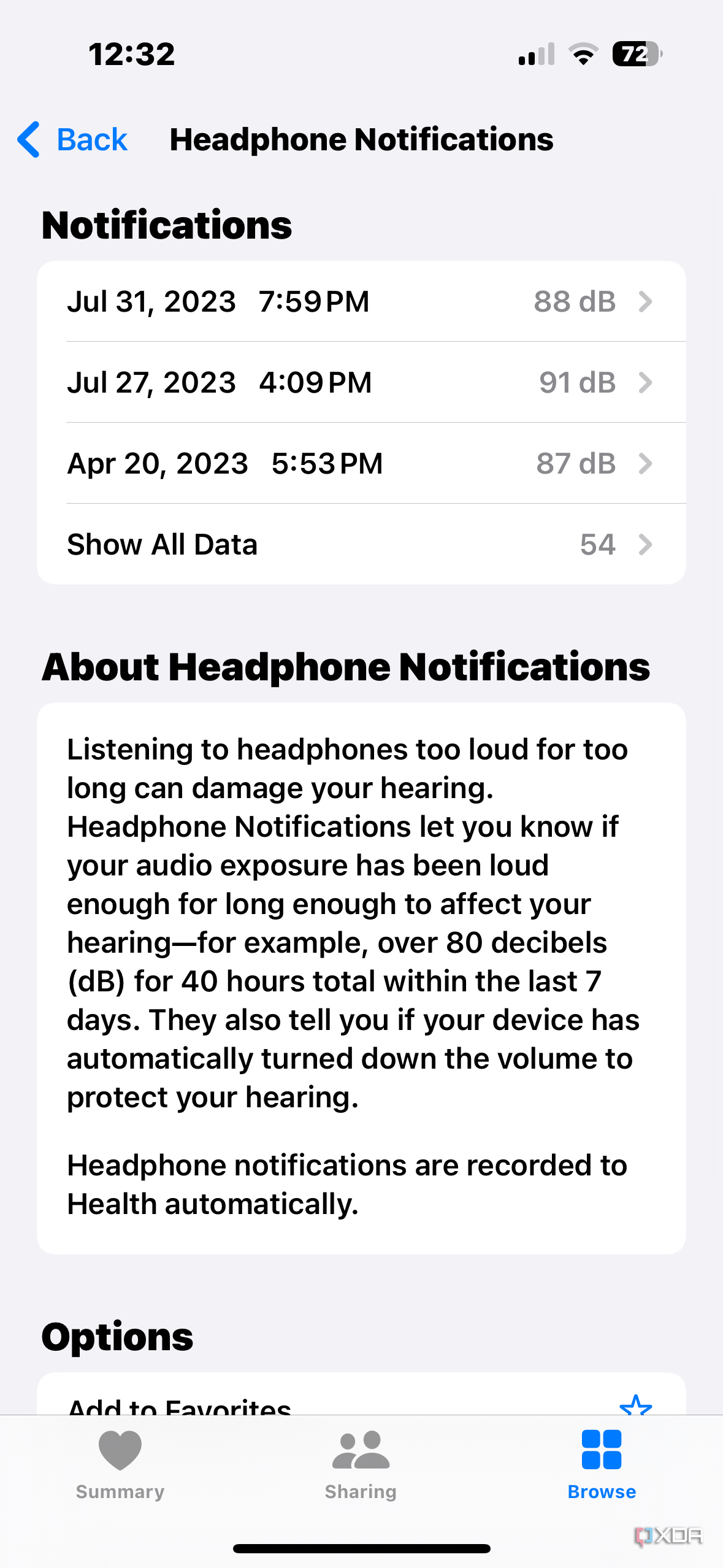Expand Show All Data with 54 entries
Viewport: 723px width, 1568px height.
(x=362, y=544)
